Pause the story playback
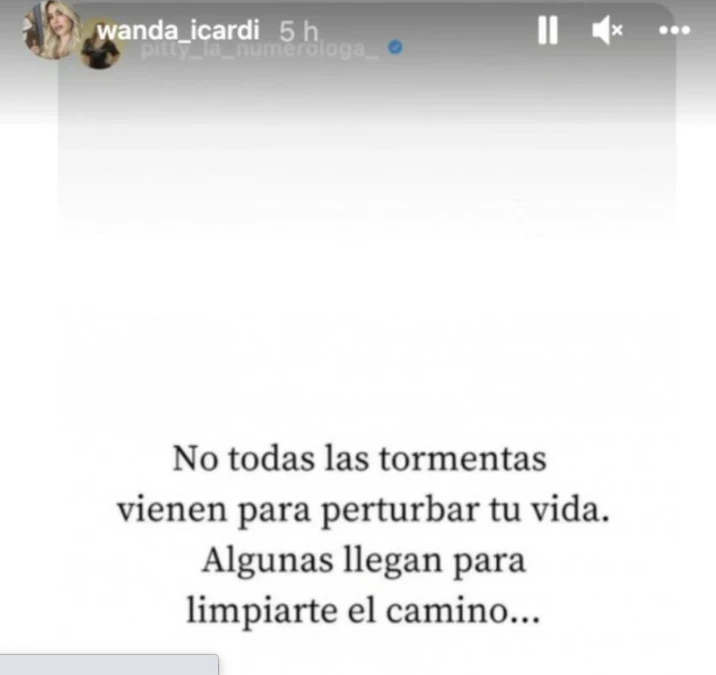 pos(547,31)
